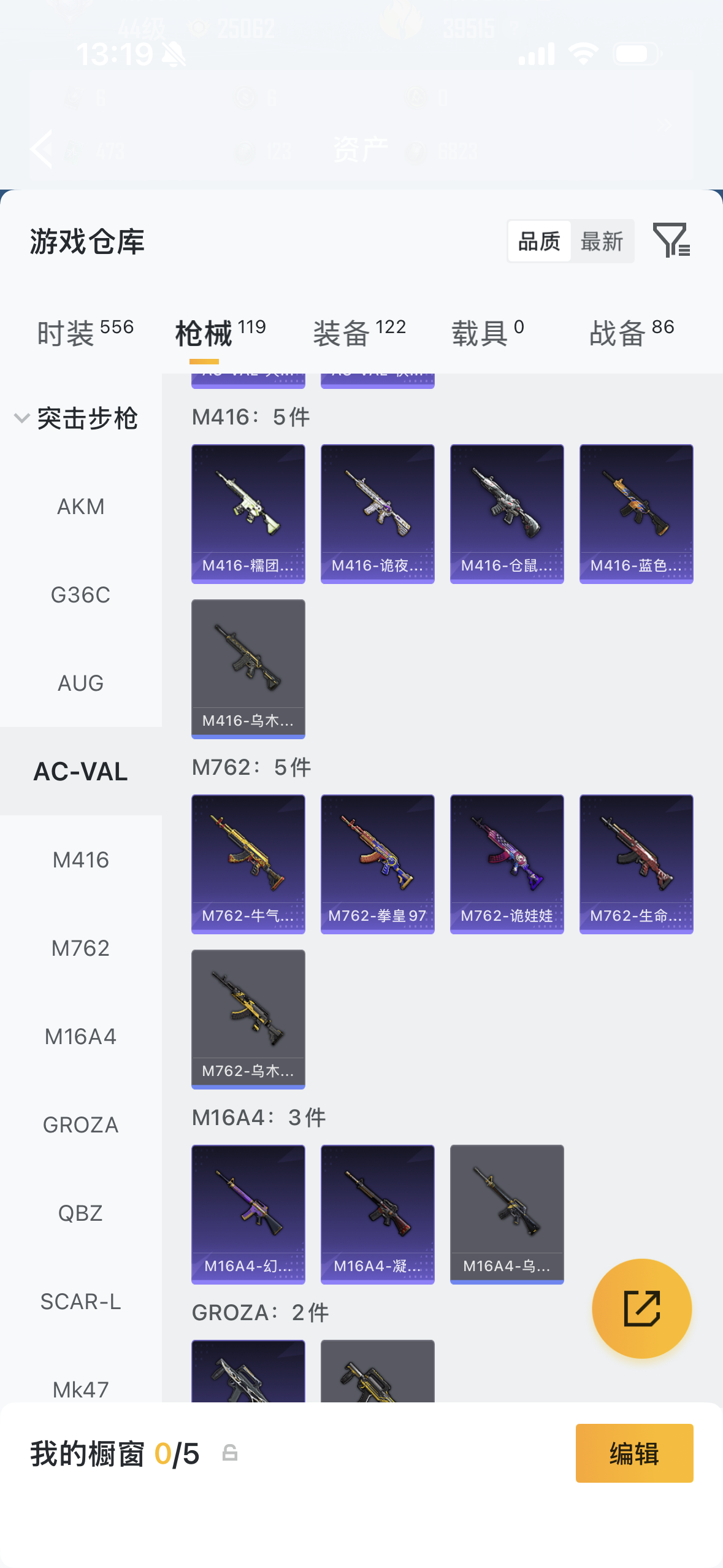Jump to the G36C section

81,595
